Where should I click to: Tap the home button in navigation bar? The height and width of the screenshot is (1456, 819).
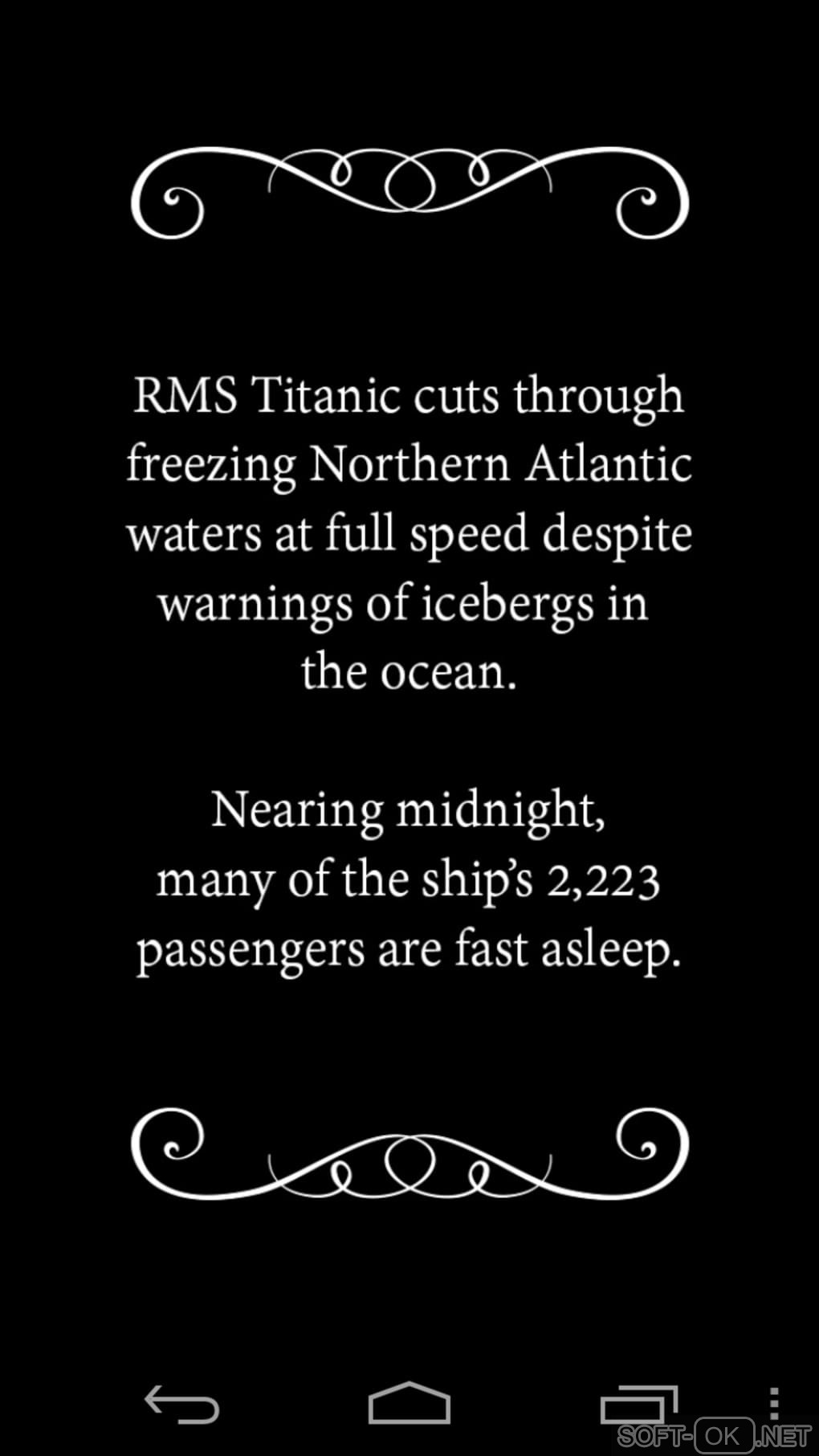click(x=409, y=1404)
